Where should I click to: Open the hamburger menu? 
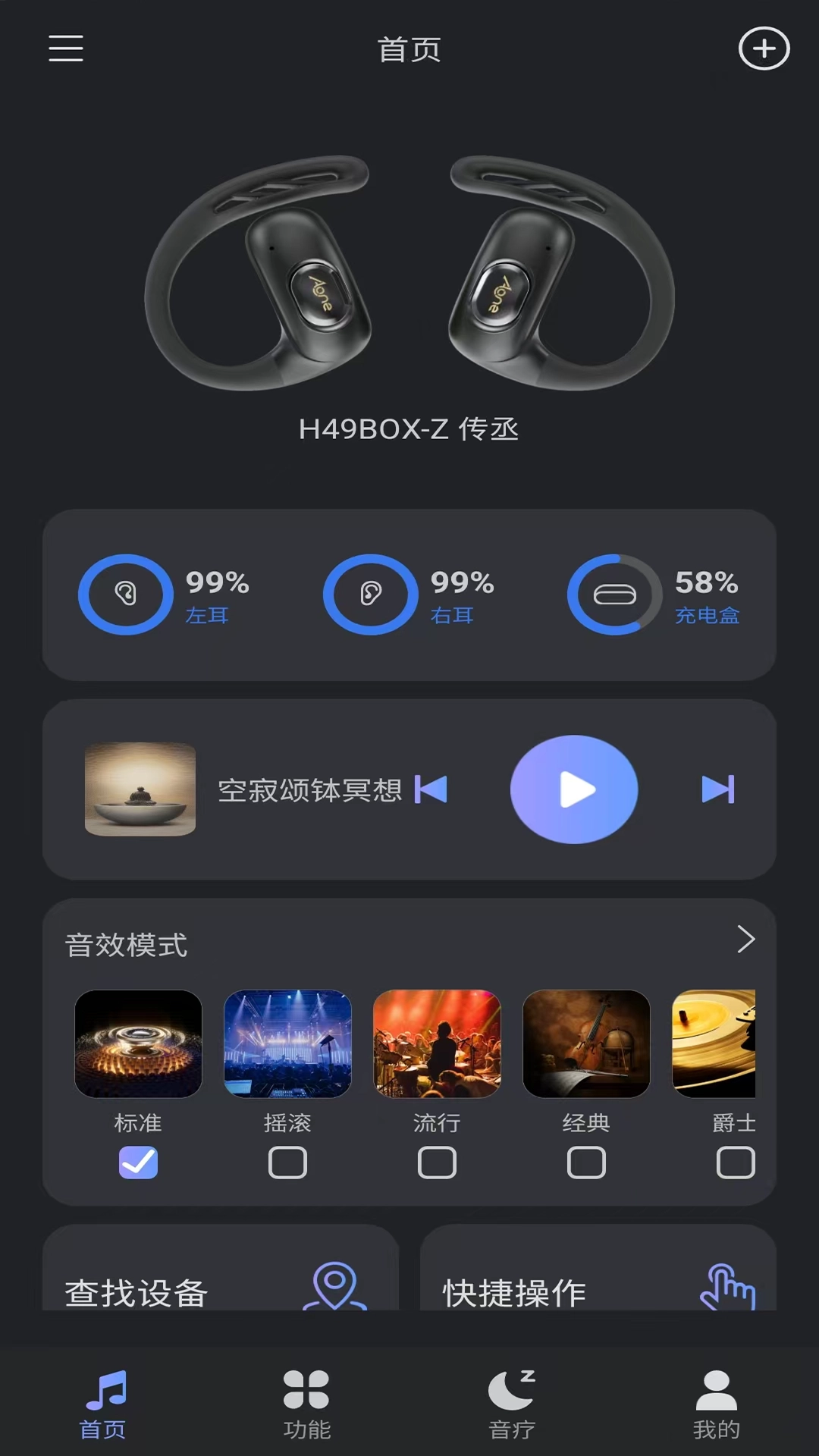click(66, 49)
